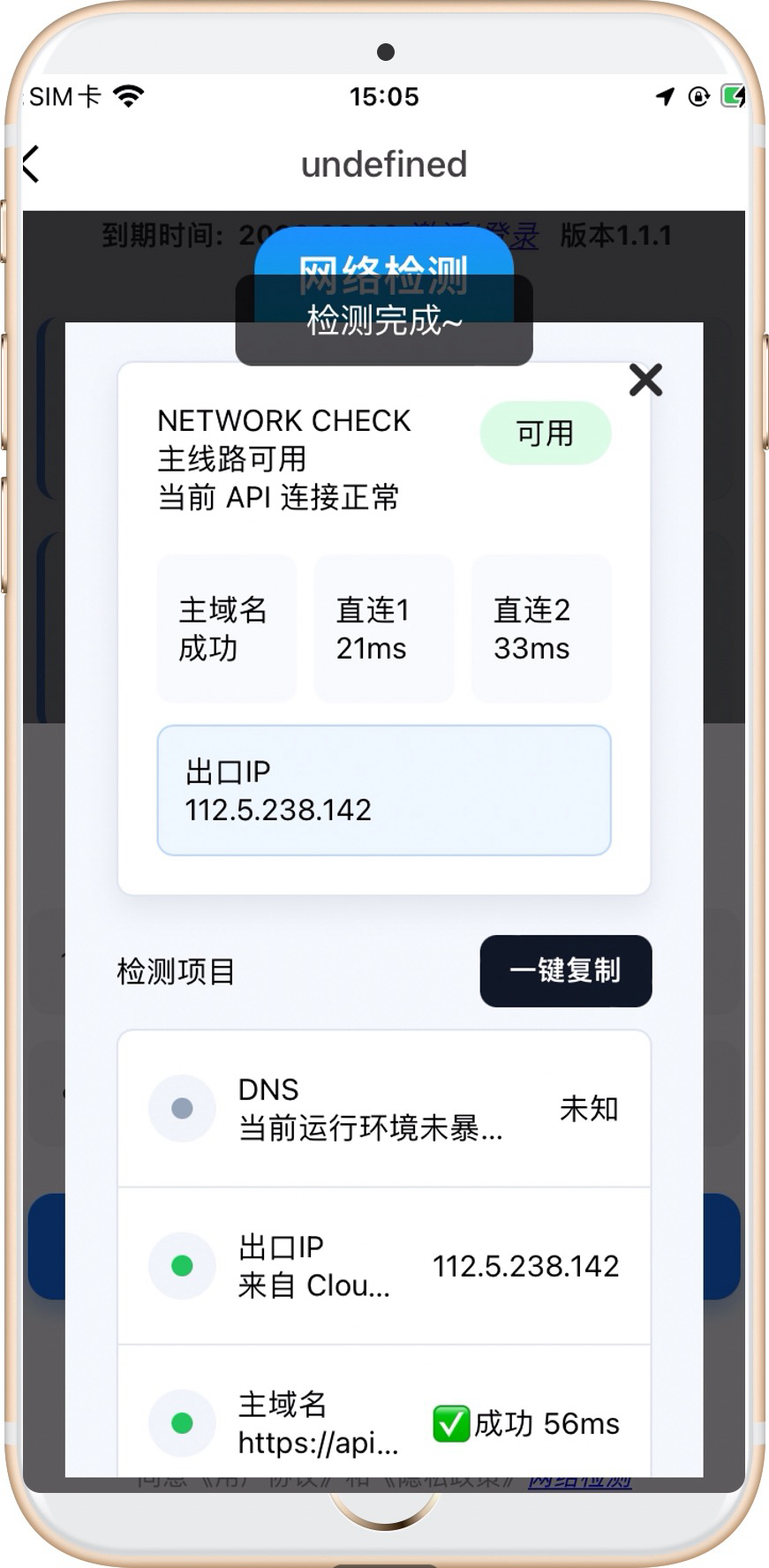Close the network check dialog

coord(645,381)
